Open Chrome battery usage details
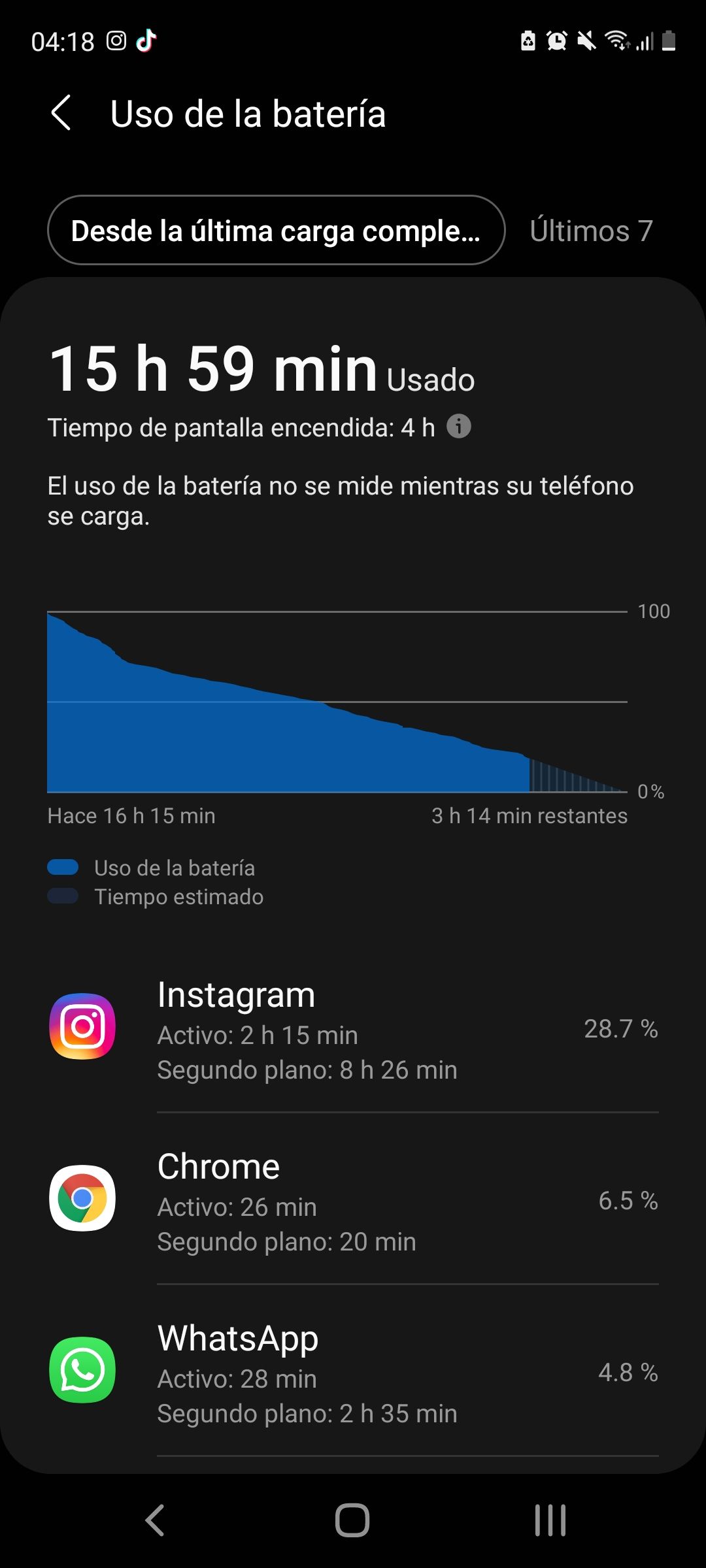 click(x=353, y=1201)
